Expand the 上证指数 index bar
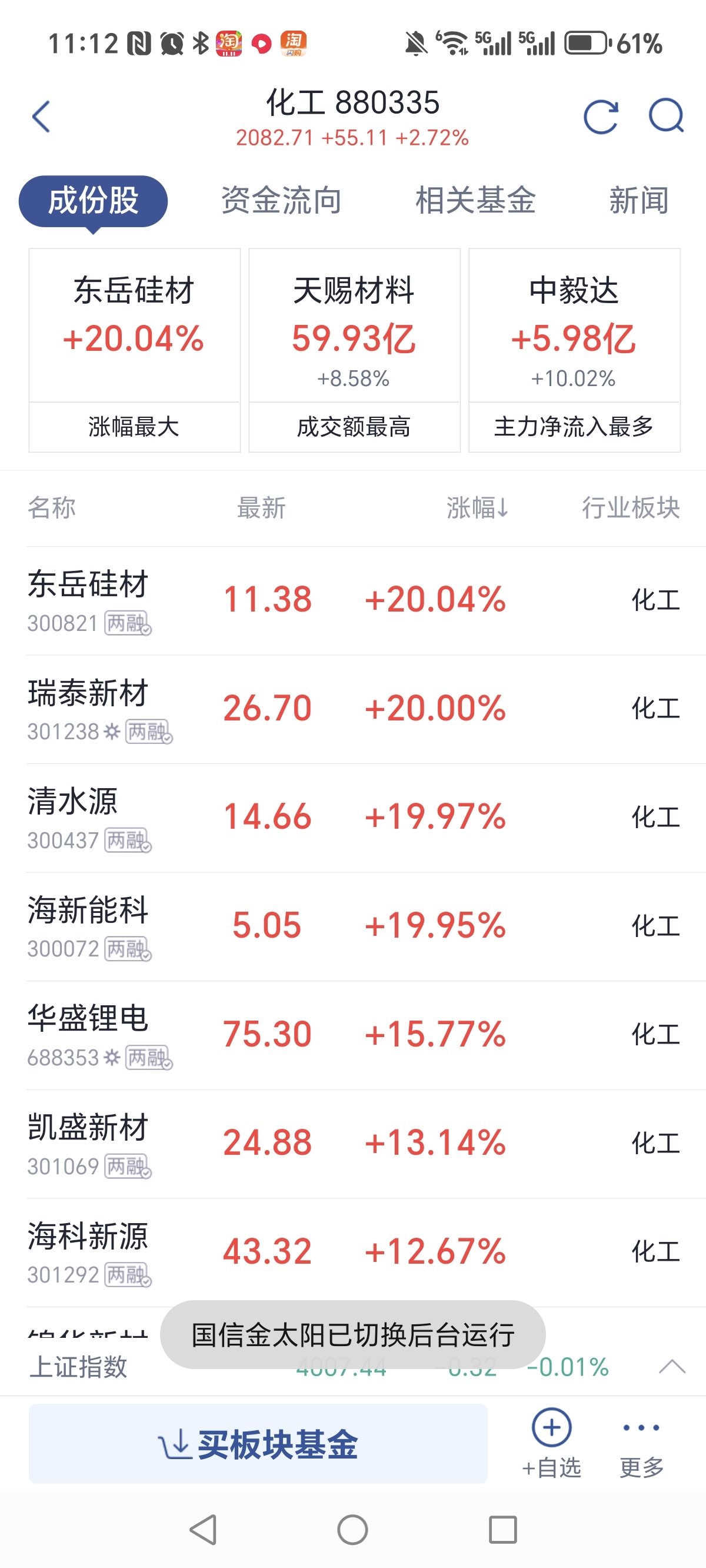The height and width of the screenshot is (1568, 706). (672, 1367)
